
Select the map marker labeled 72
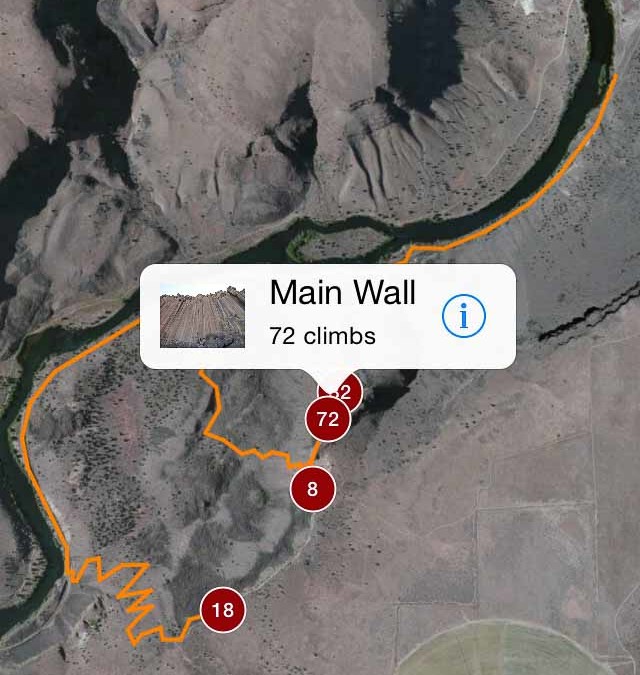(x=327, y=420)
